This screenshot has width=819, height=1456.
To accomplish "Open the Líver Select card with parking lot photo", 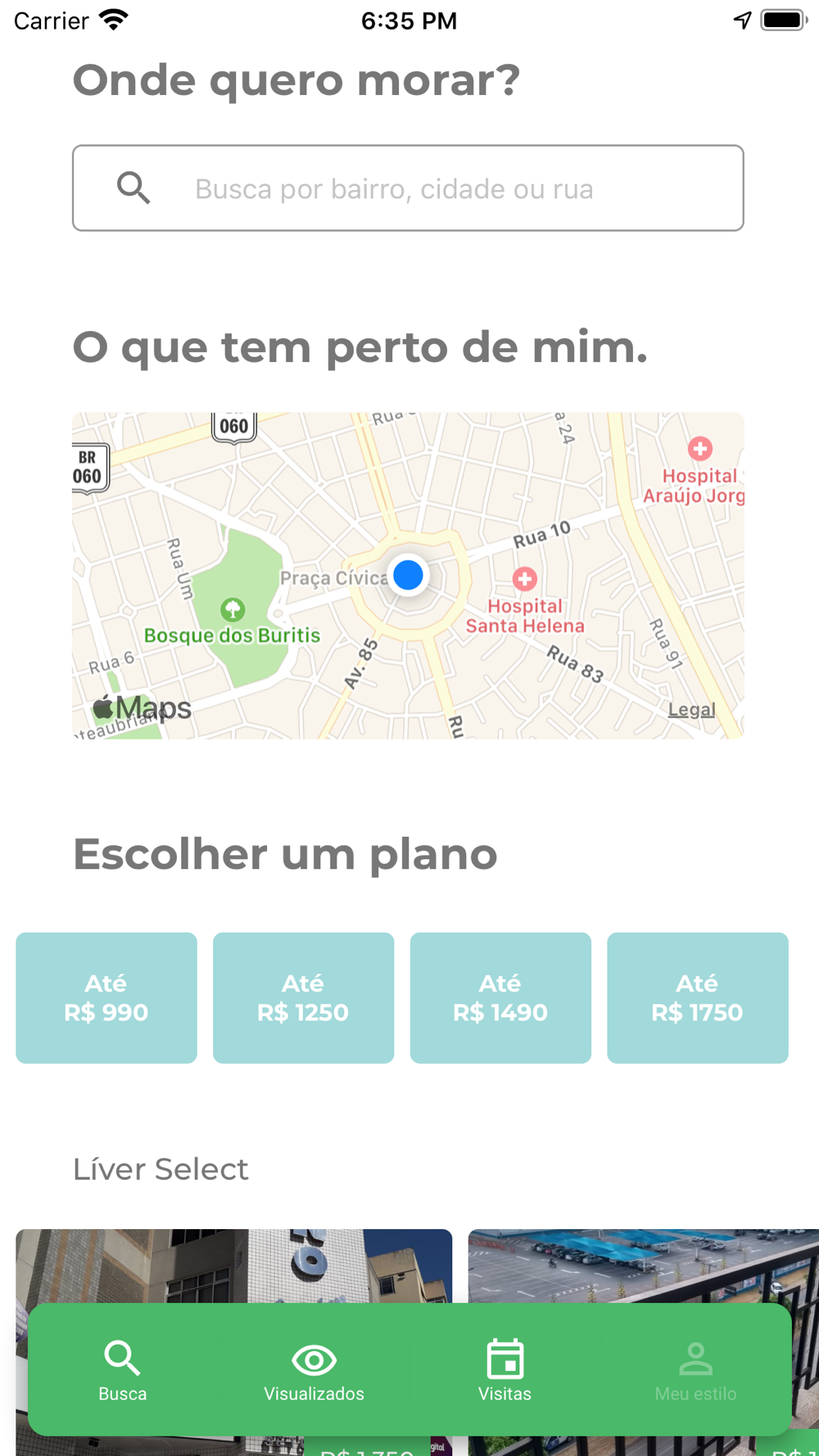I will [643, 1265].
